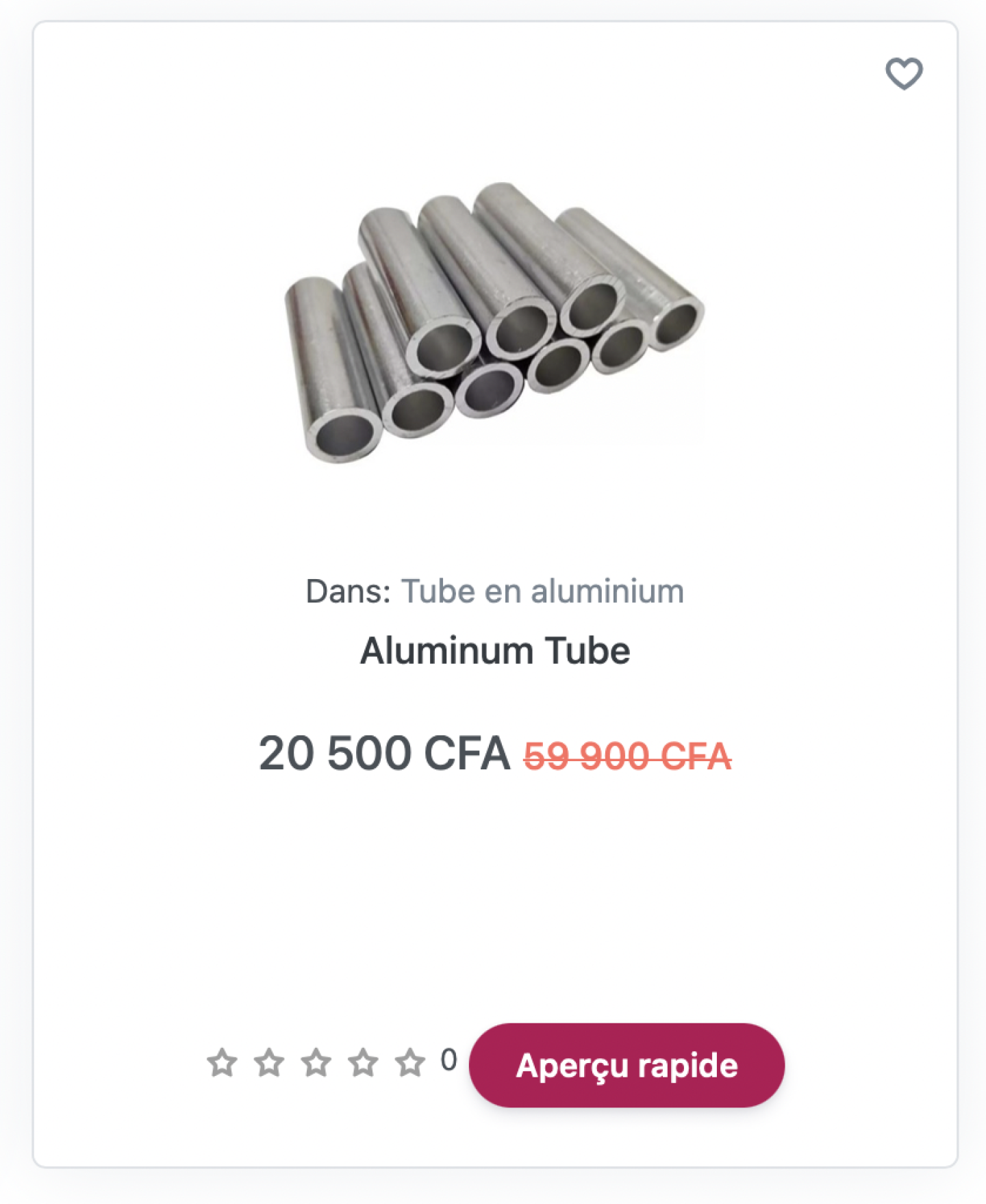Screen dimensions: 986x1204
Task: Open the Aluminum Tube product image
Action: tap(494, 322)
